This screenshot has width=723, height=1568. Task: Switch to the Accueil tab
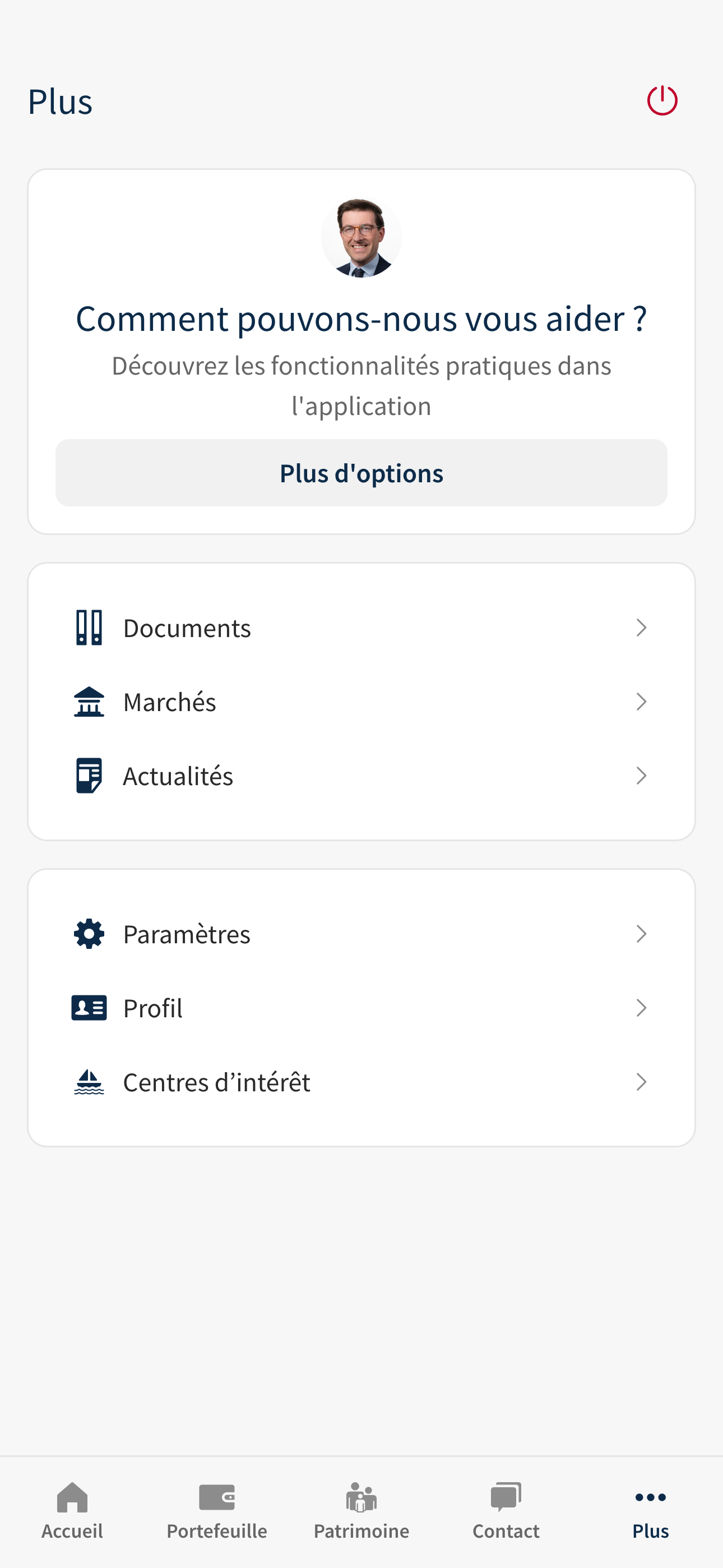point(72,1511)
